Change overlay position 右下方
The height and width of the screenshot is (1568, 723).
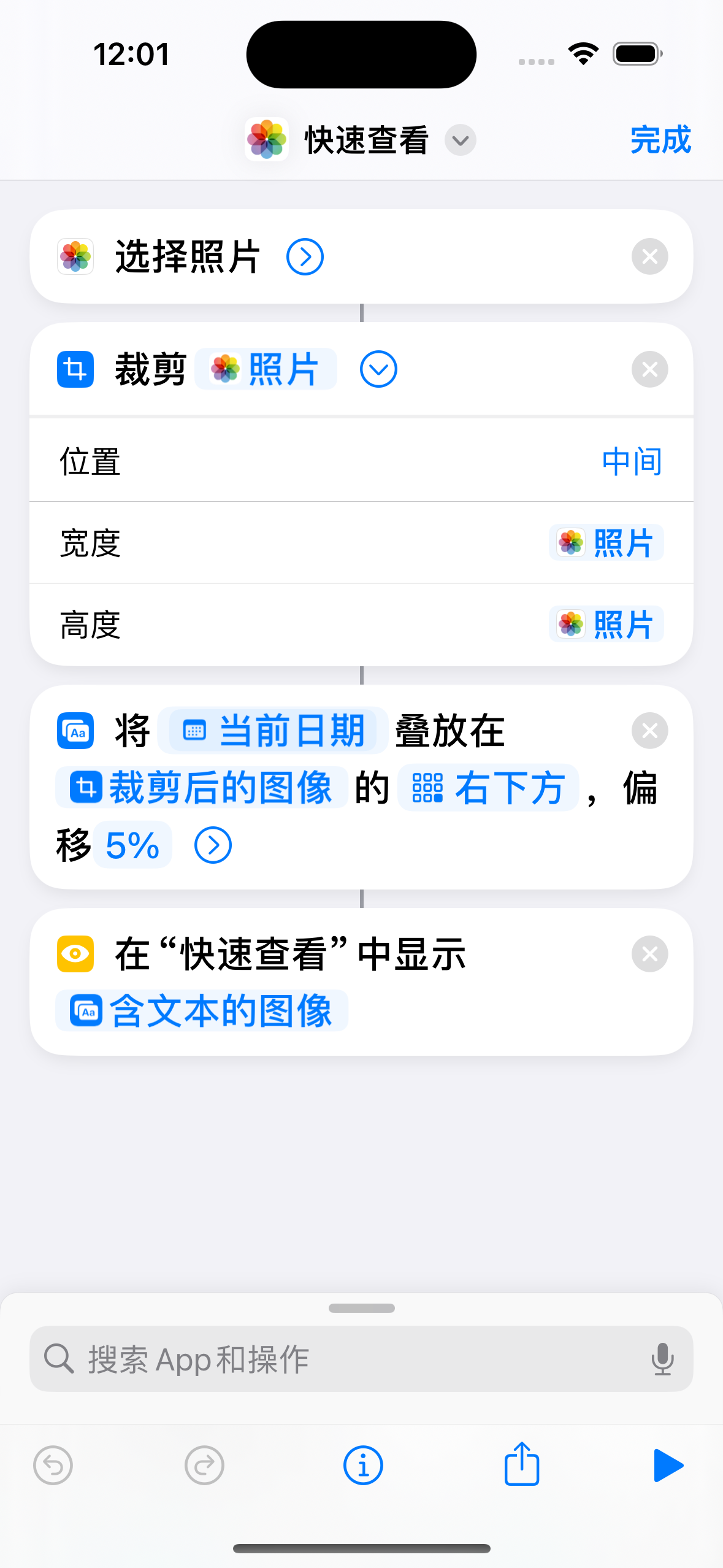pos(488,788)
